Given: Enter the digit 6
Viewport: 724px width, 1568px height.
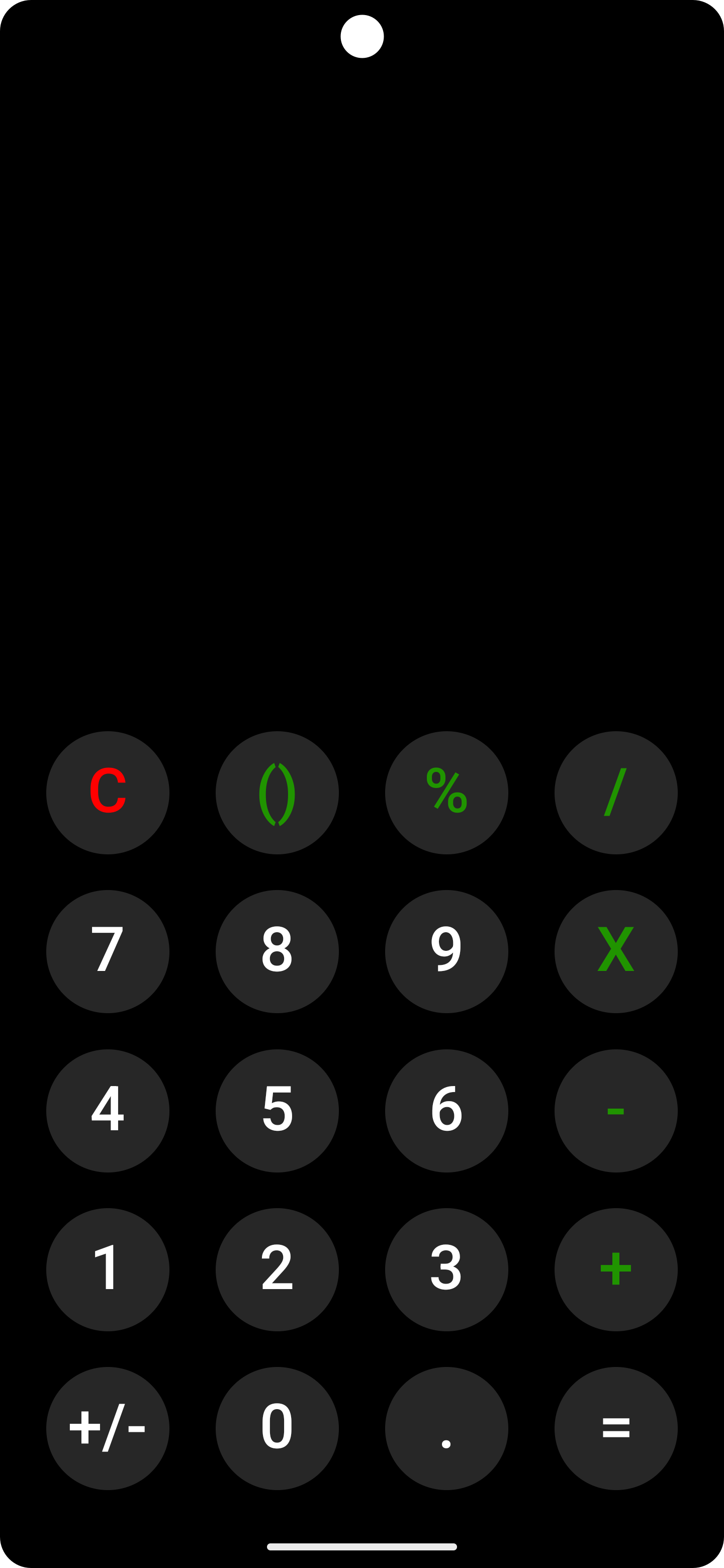Looking at the screenshot, I should 446,1111.
